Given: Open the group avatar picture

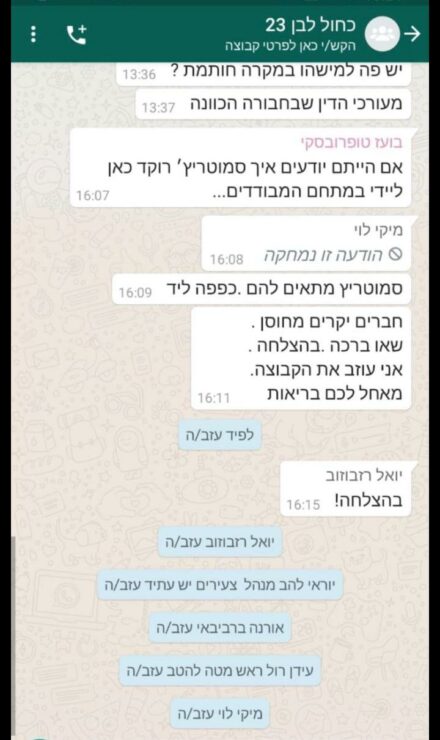Looking at the screenshot, I should coord(382,34).
